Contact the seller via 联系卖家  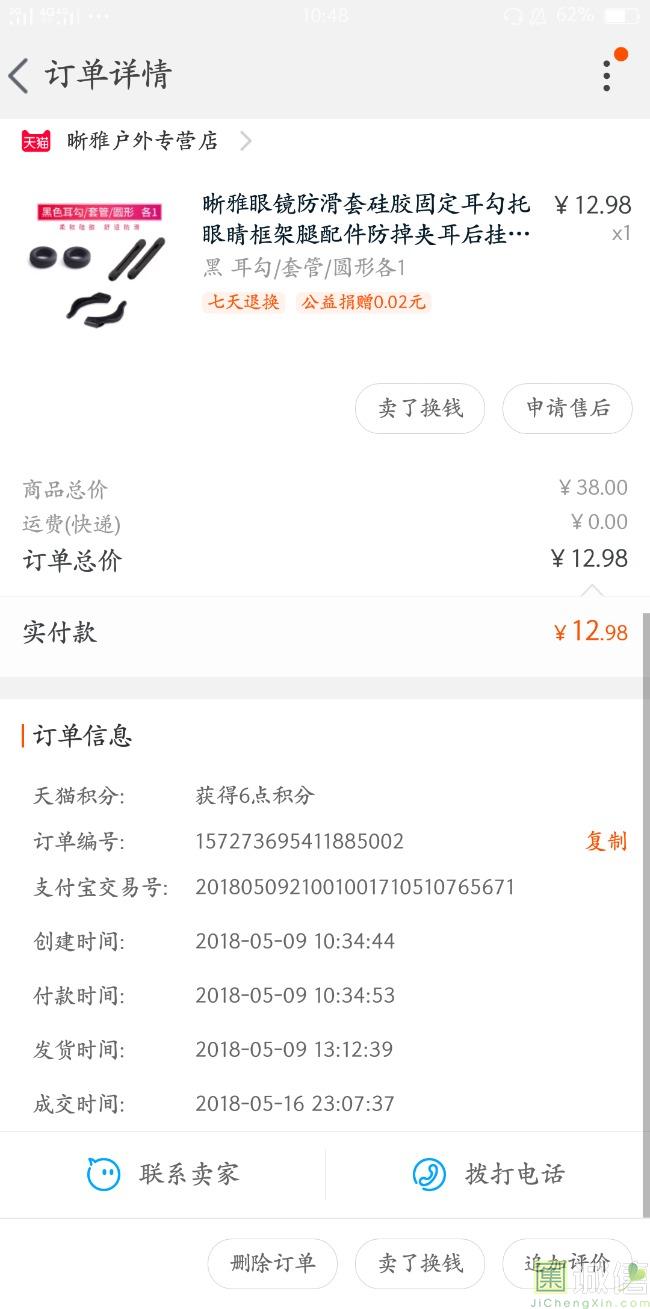point(163,1173)
